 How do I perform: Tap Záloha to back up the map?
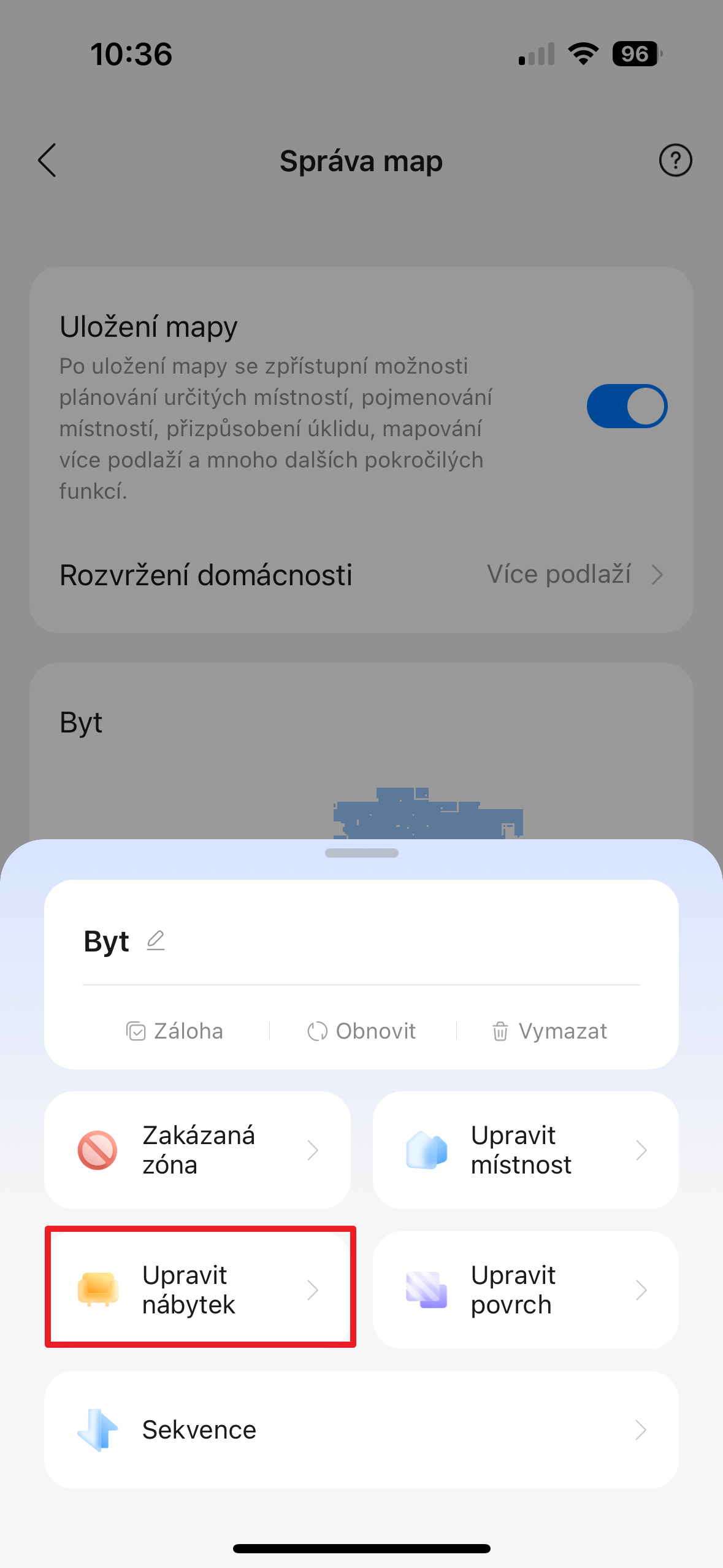[x=175, y=1031]
